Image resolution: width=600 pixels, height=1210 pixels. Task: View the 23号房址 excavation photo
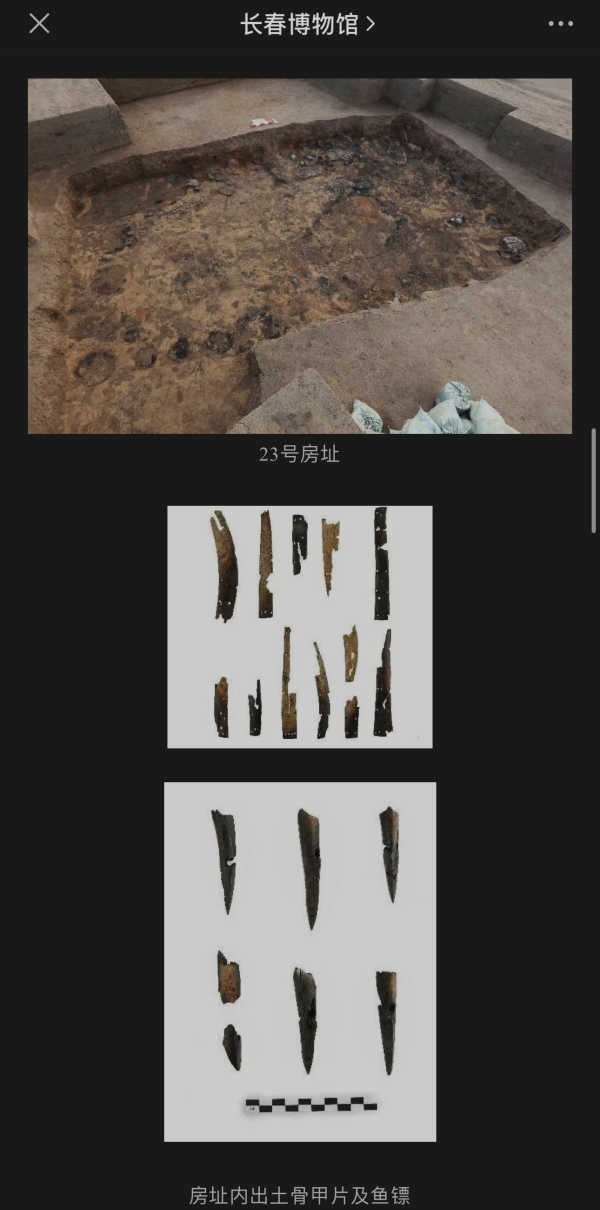(300, 256)
